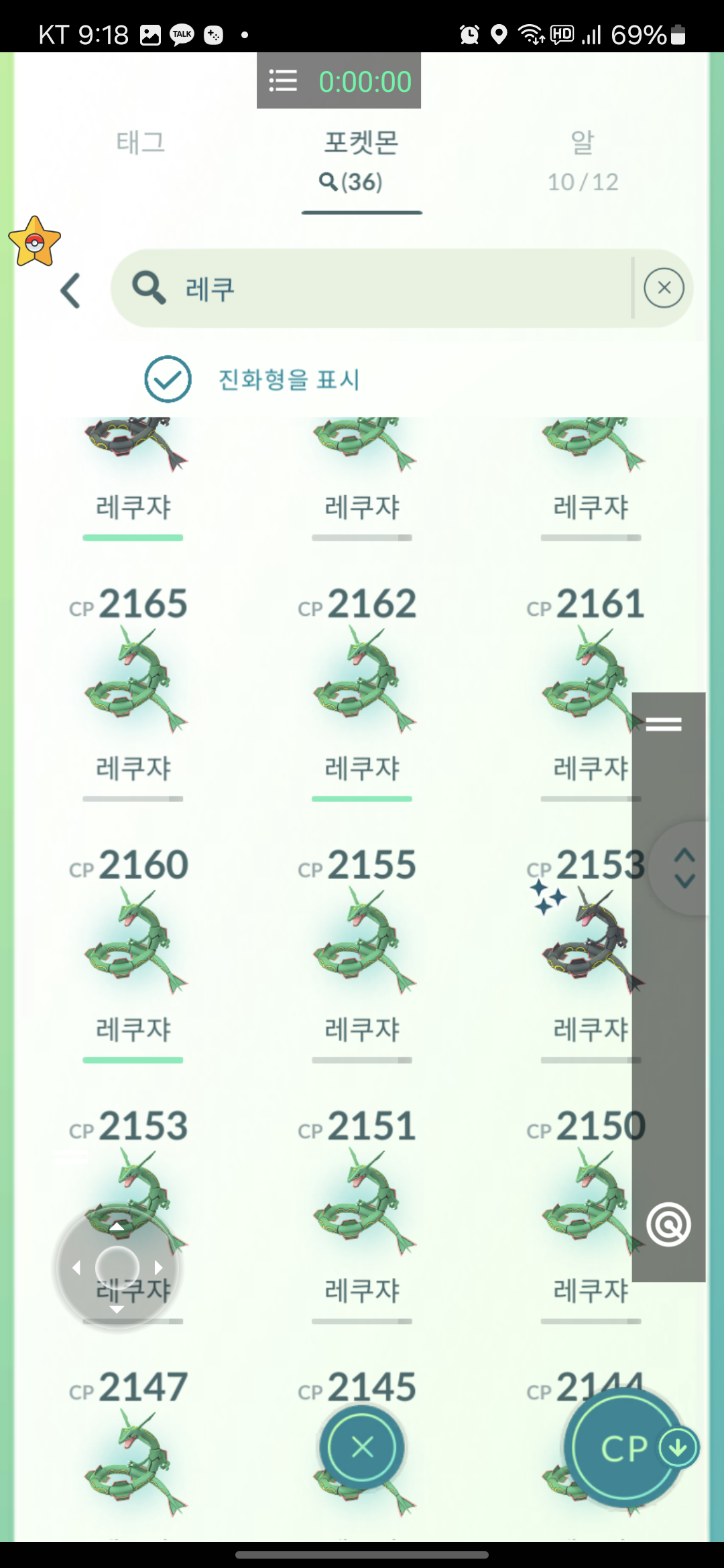Screen dimensions: 724x1568
Task: Go back using the left arrow
Action: click(x=71, y=290)
